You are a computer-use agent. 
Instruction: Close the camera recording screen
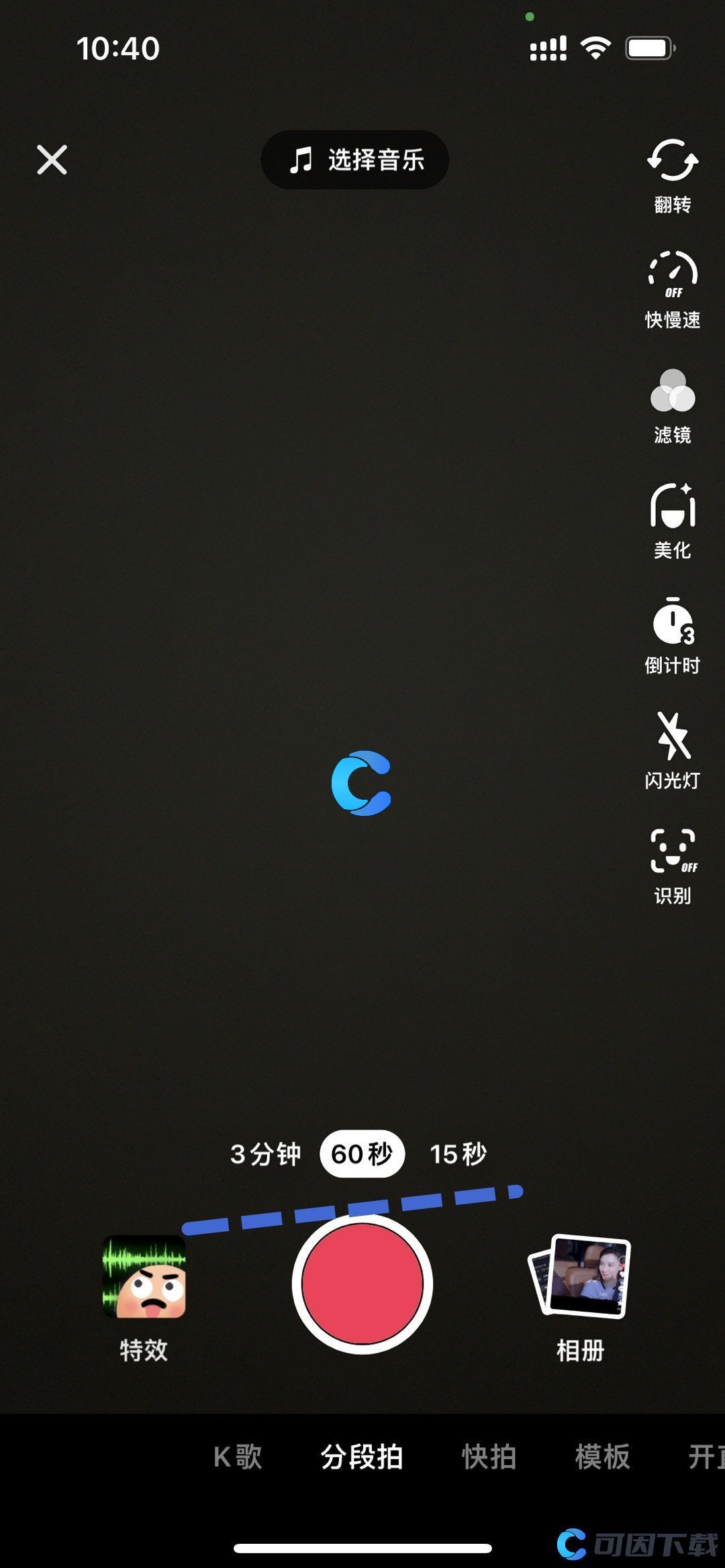tap(52, 160)
